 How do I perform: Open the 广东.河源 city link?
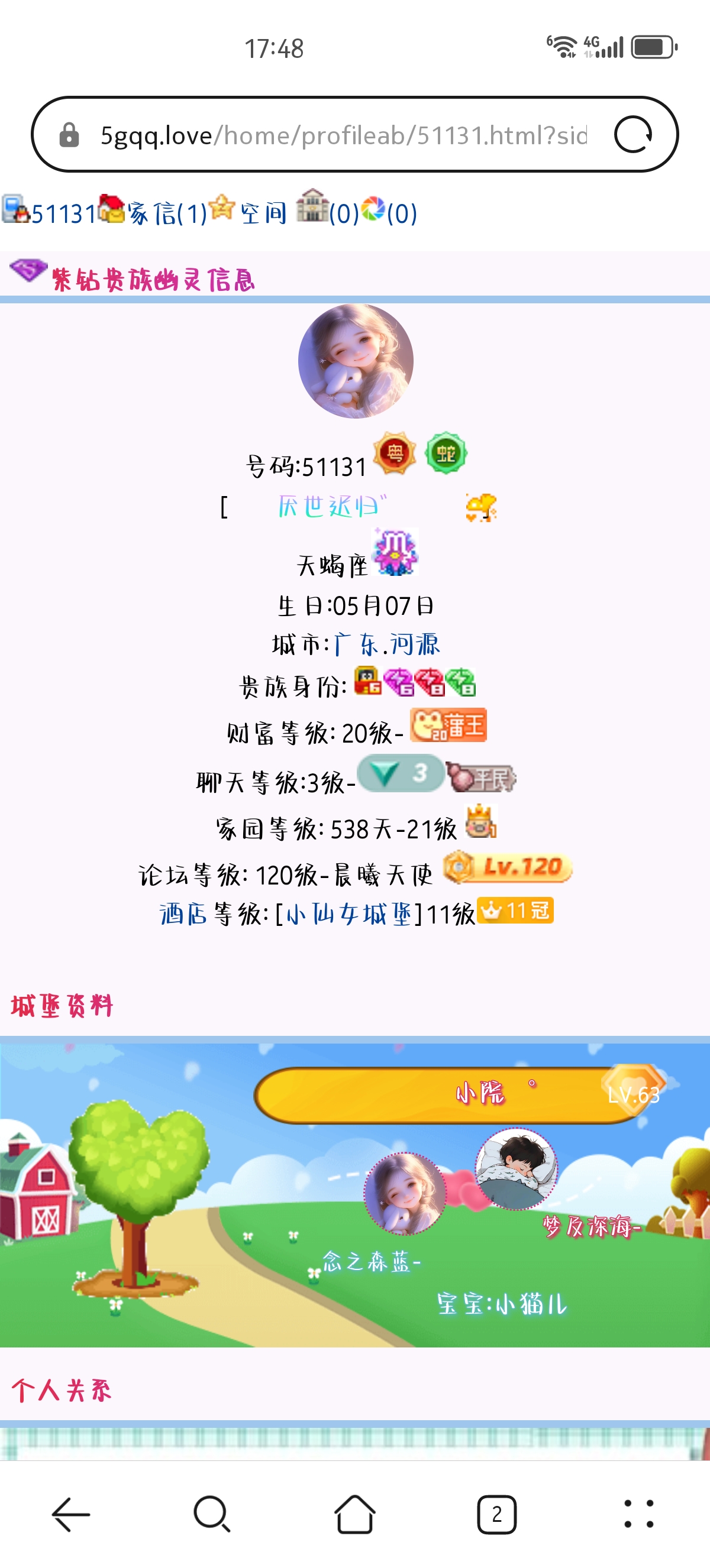387,644
